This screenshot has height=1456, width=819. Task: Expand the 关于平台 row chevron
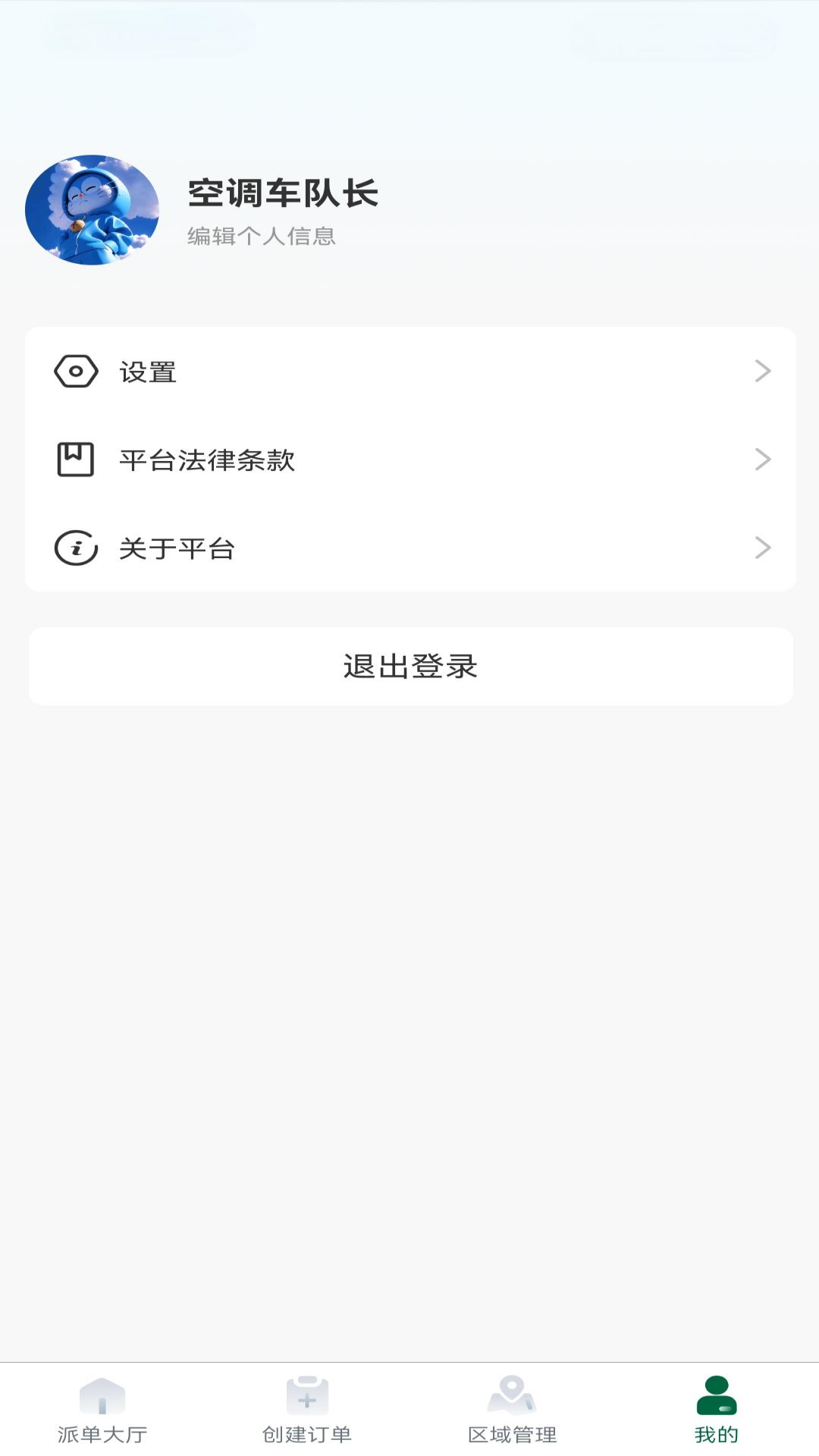tap(762, 549)
